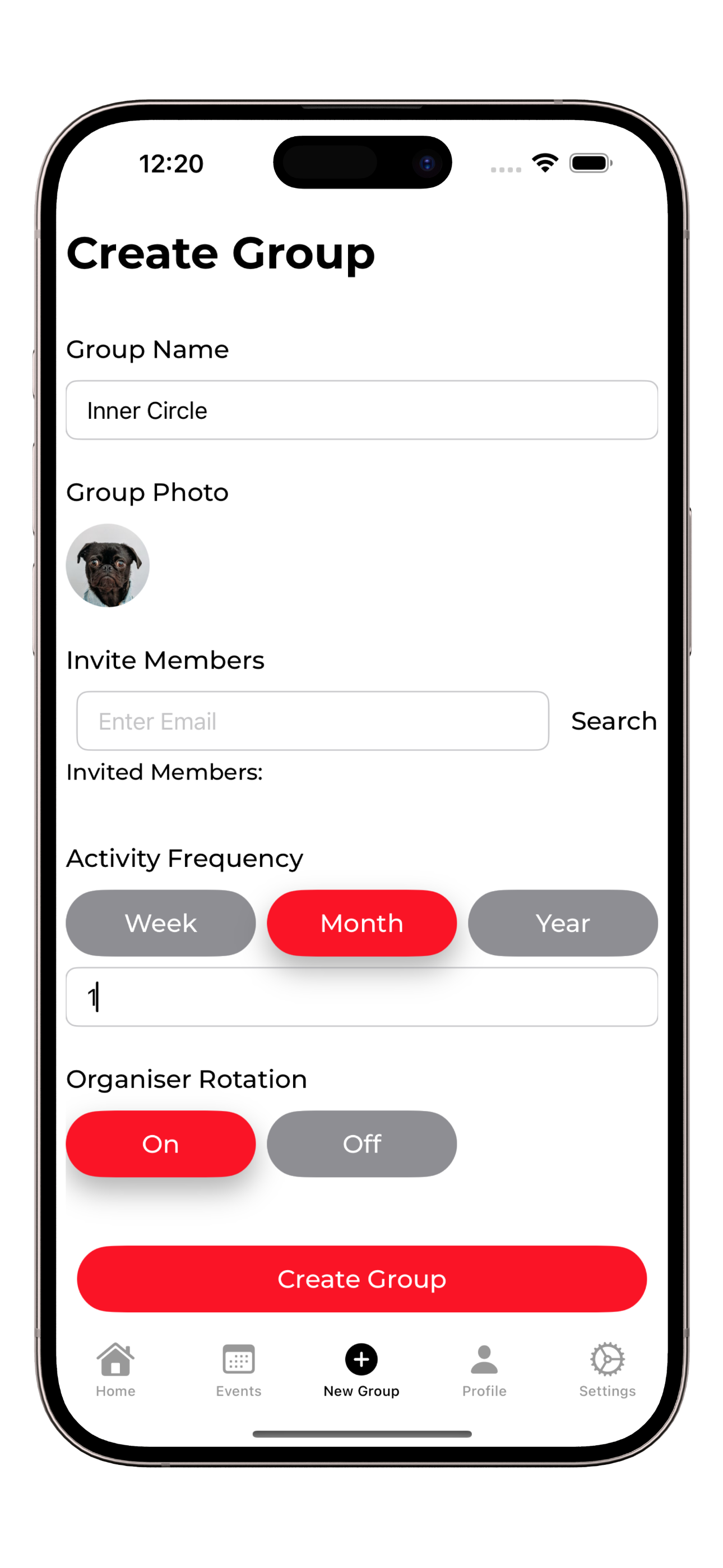Edit the Group Name field
This screenshot has height=1568, width=723.
pos(361,409)
